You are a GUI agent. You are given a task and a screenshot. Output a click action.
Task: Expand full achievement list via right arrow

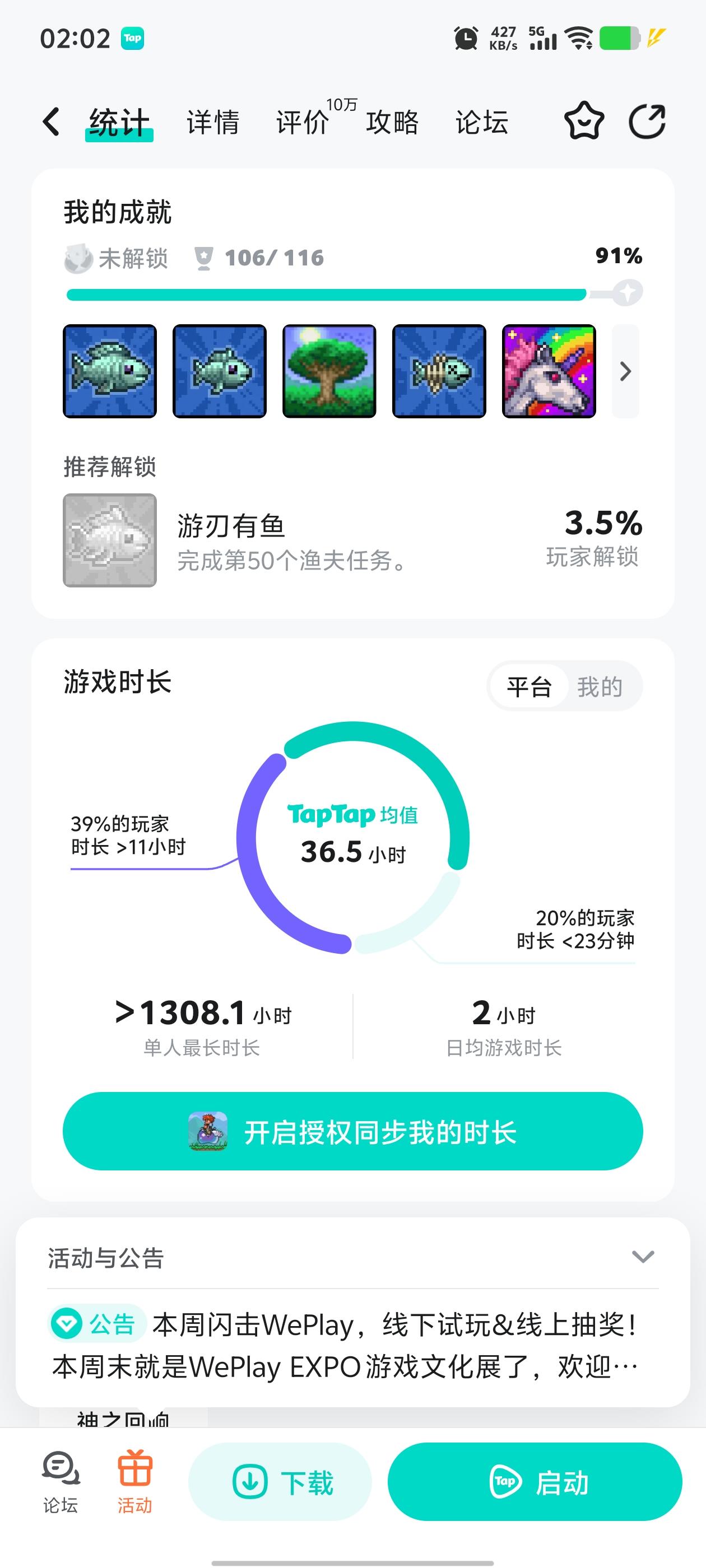[624, 371]
